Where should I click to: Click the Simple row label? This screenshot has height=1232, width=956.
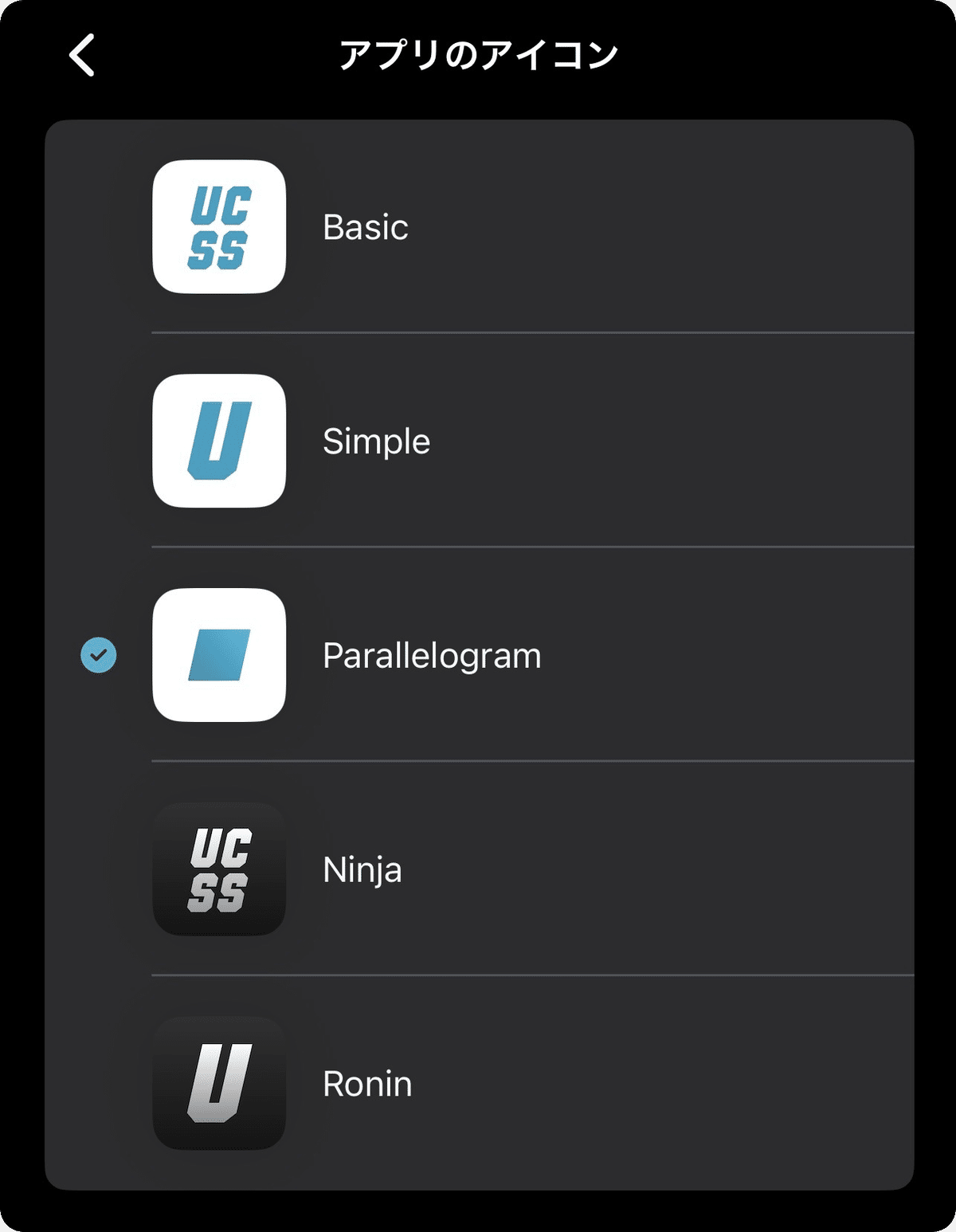pyautogui.click(x=376, y=441)
